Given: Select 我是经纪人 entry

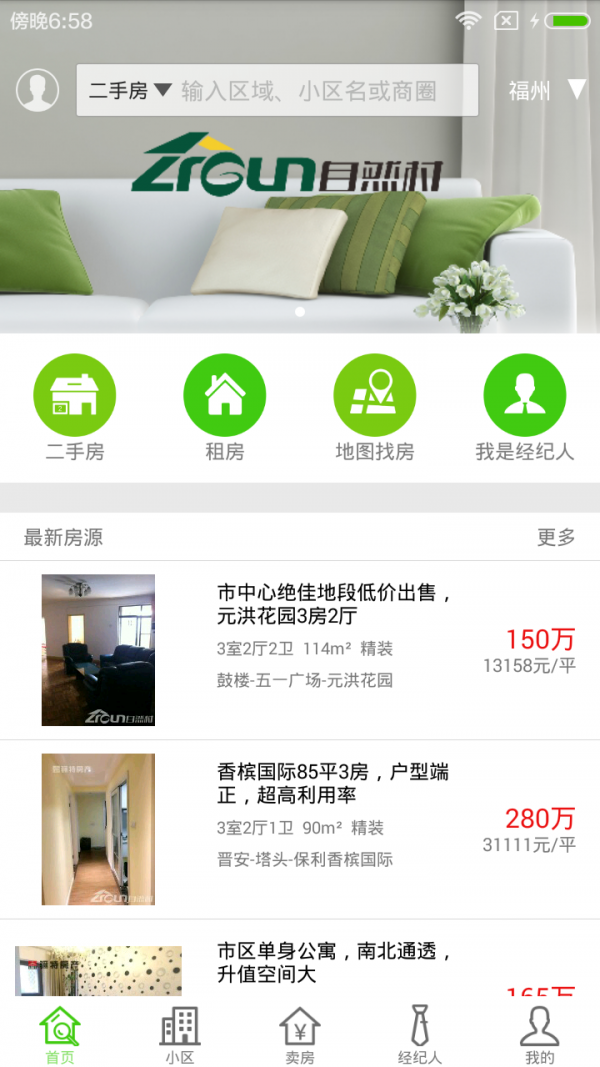Looking at the screenshot, I should point(524,408).
